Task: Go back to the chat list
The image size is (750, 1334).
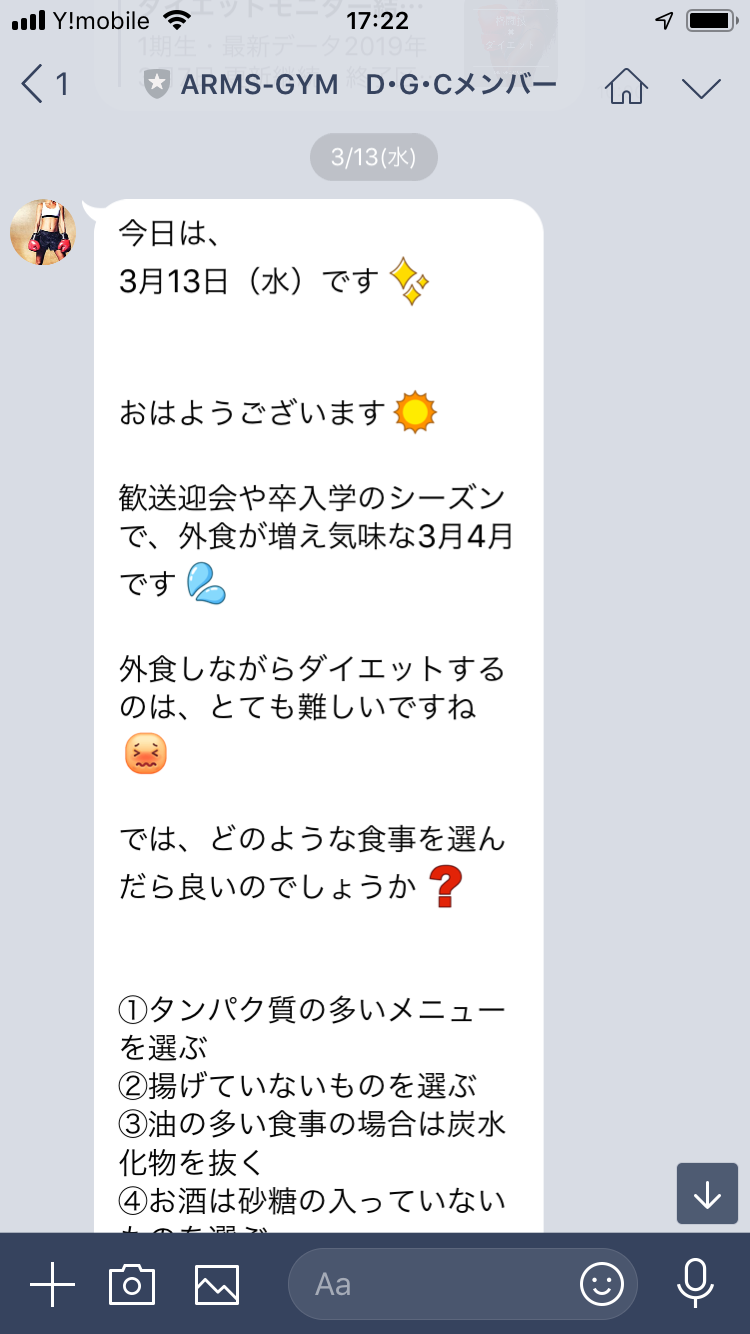Action: (x=42, y=85)
